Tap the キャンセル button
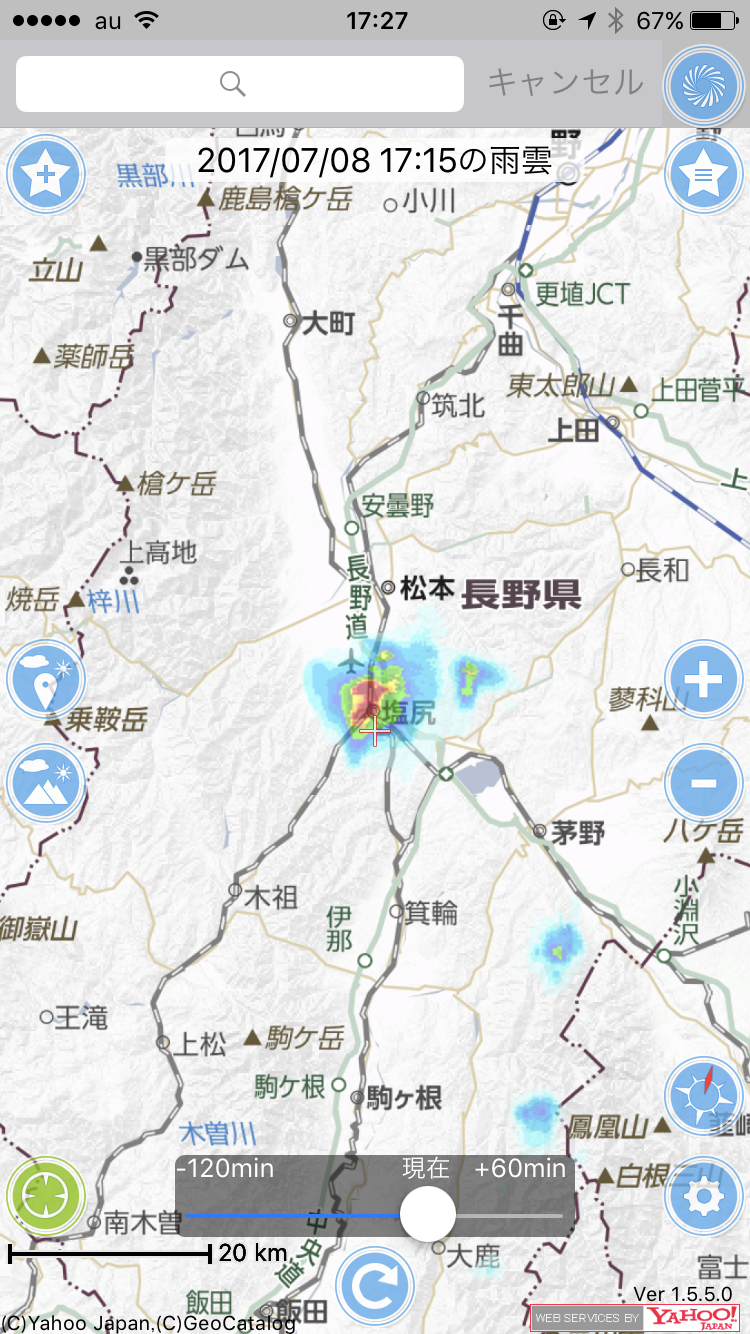 coord(565,82)
